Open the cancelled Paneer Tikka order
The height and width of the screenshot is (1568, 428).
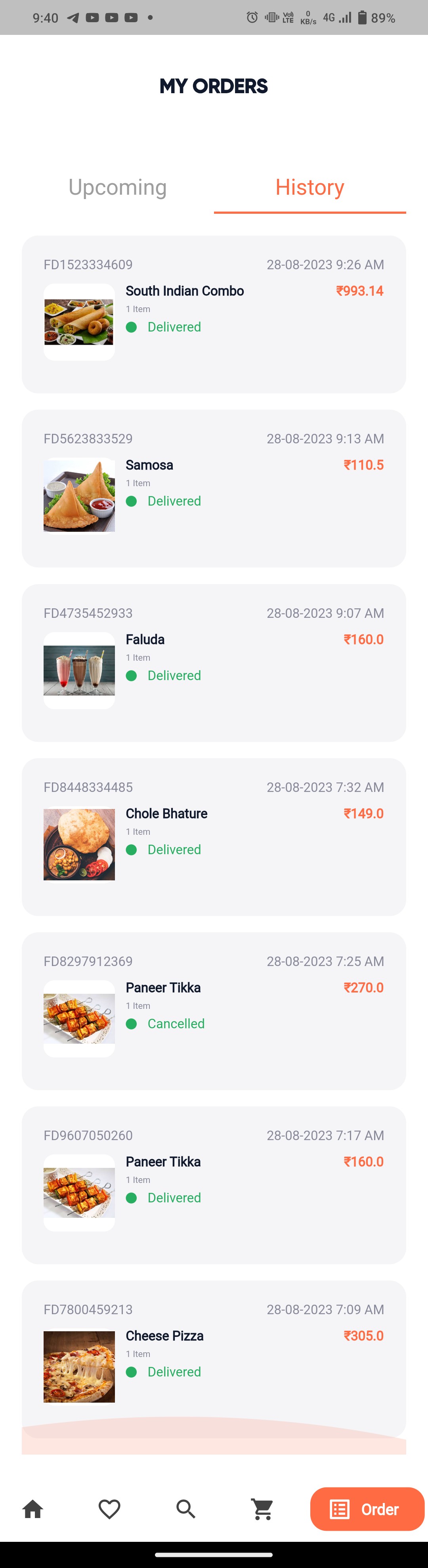(213, 1010)
